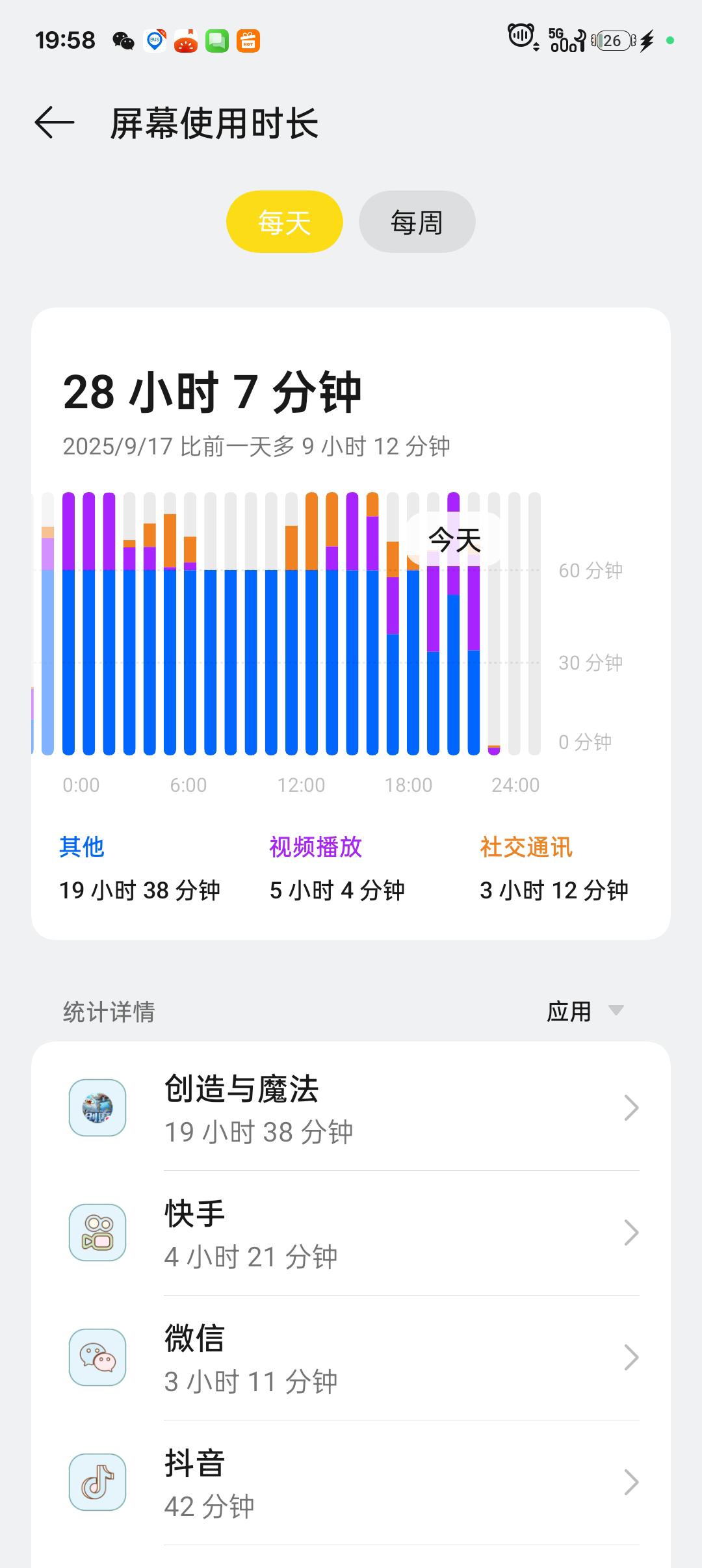This screenshot has height=1568, width=702.
Task: Switch to the 每周 tab
Action: coord(417,222)
